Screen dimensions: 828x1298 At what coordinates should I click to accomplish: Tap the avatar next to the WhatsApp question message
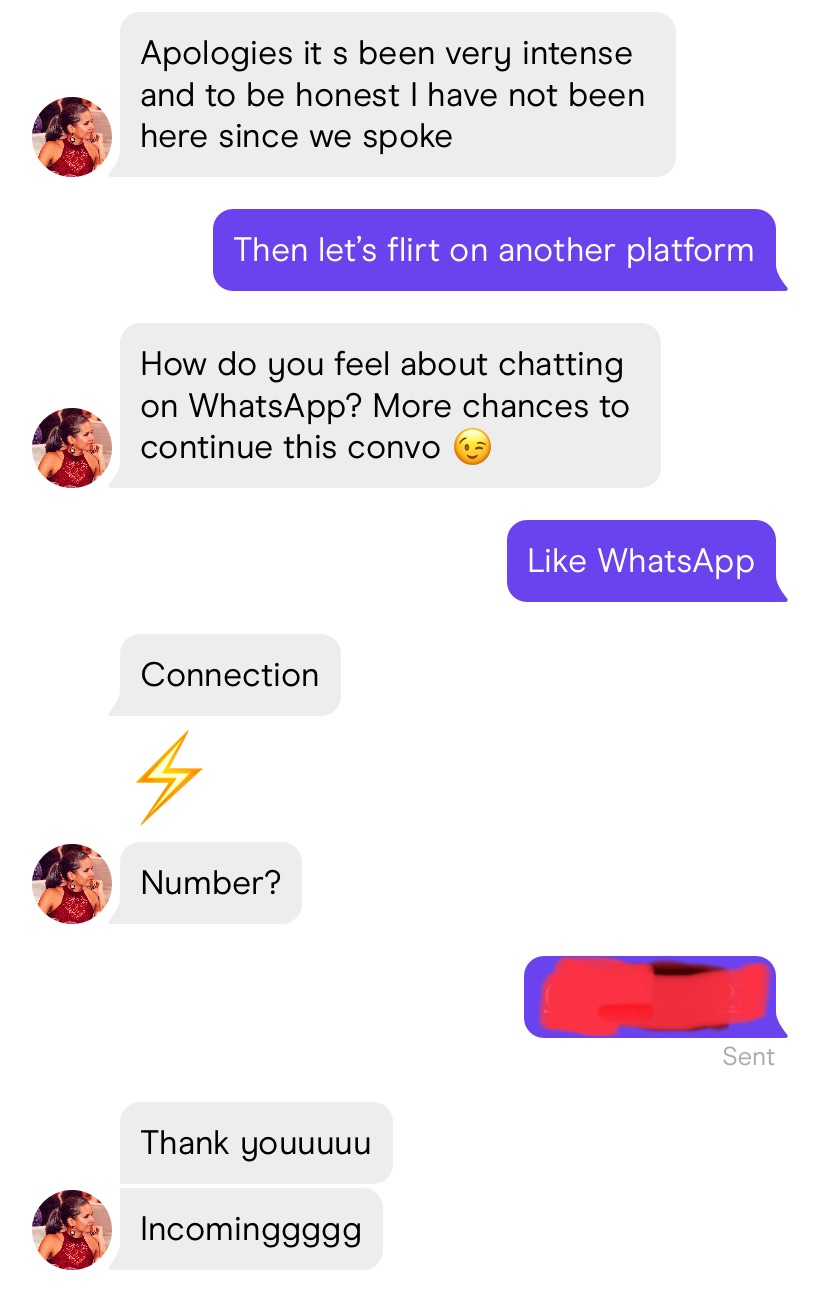71,448
